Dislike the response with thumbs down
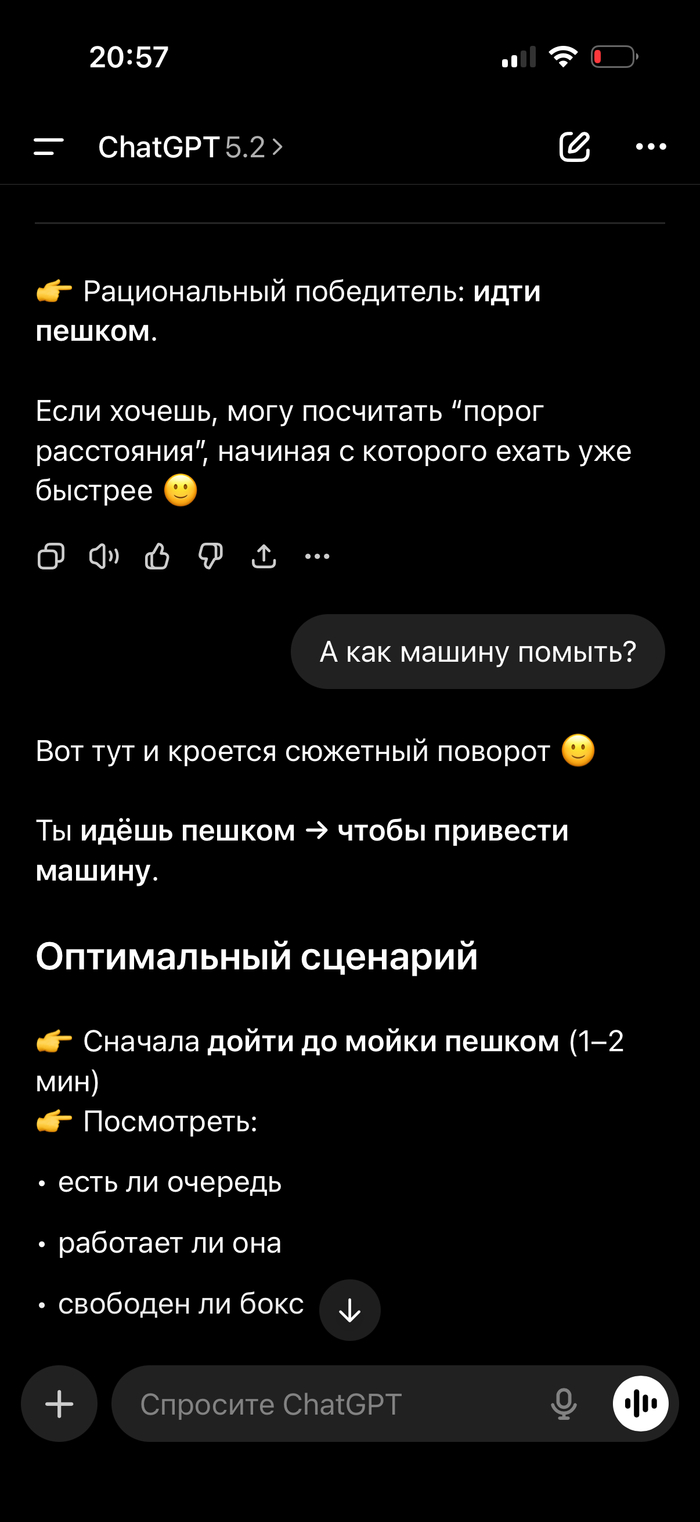The height and width of the screenshot is (1522, 700). [x=210, y=557]
